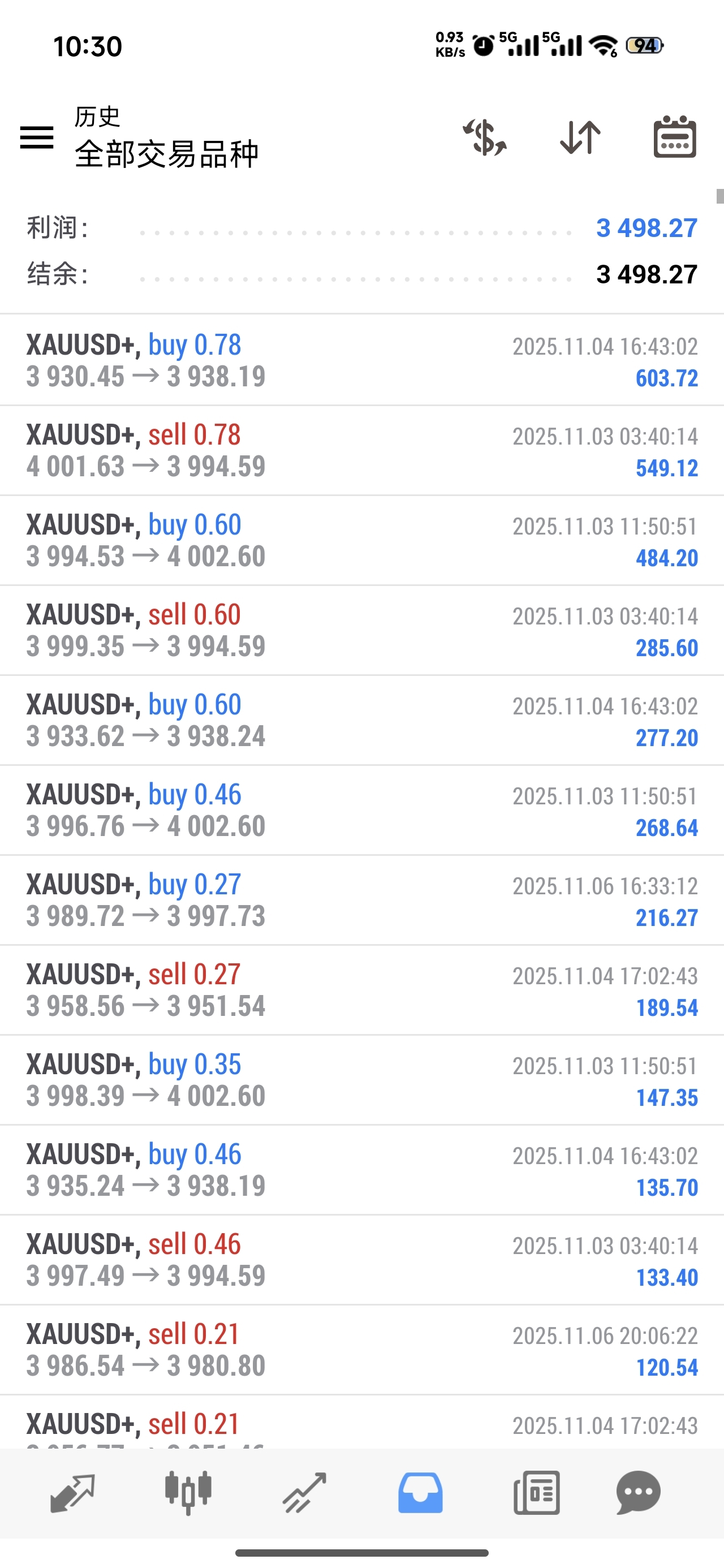Image resolution: width=724 pixels, height=1568 pixels.
Task: View the sell 0.60 trade with profit 285.60
Action: coord(361,631)
